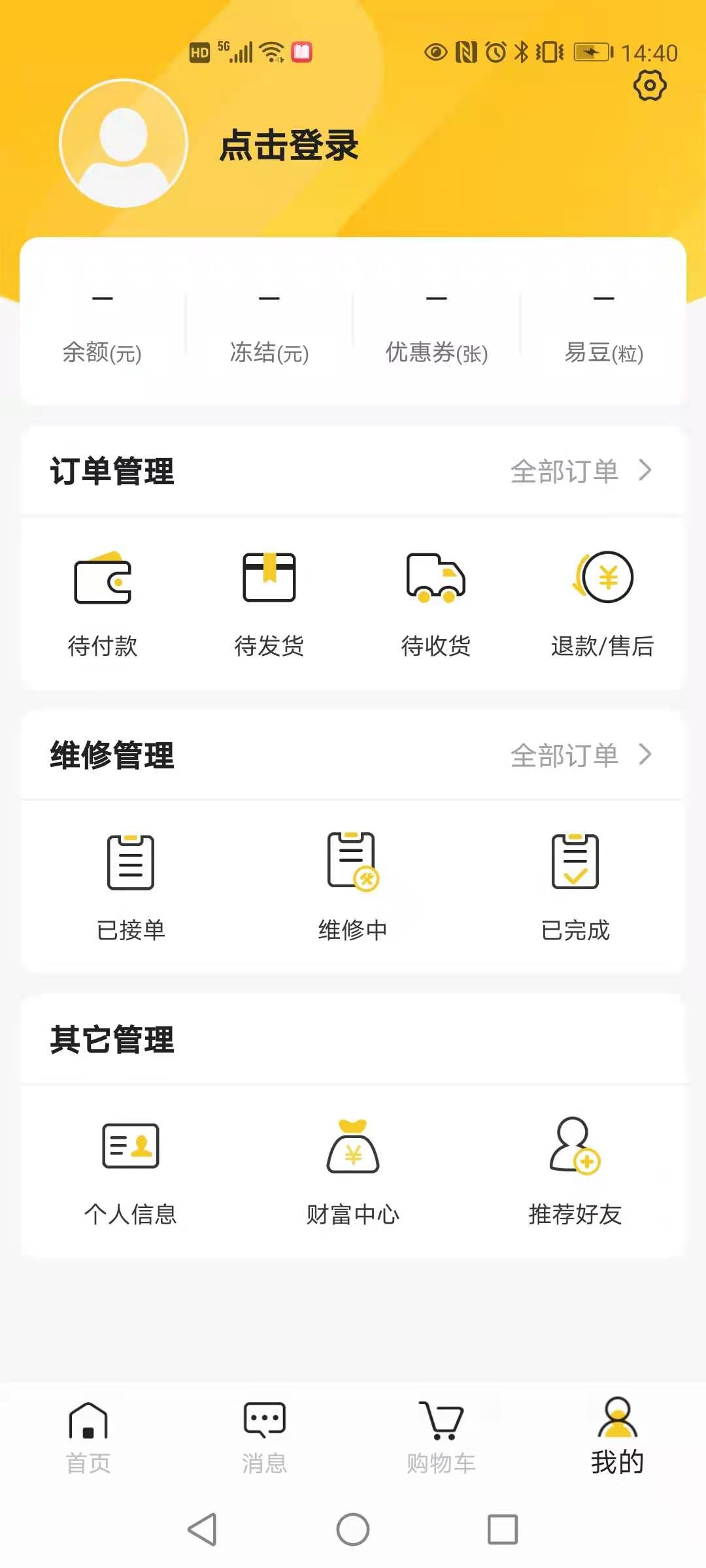Open 推荐好友 to invite friends
The width and height of the screenshot is (706, 1568).
tap(575, 1169)
